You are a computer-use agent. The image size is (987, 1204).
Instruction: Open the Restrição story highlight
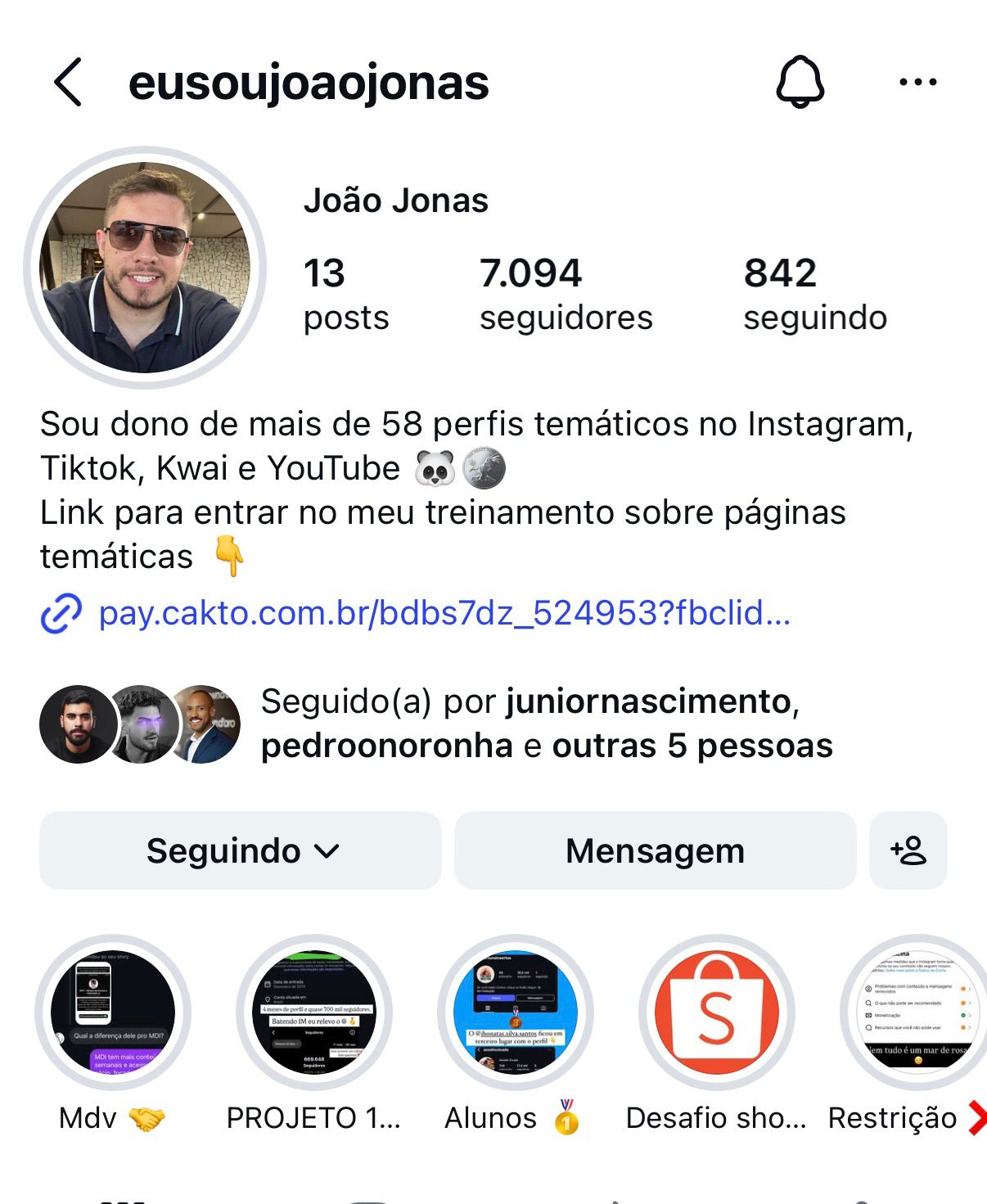click(x=917, y=1012)
